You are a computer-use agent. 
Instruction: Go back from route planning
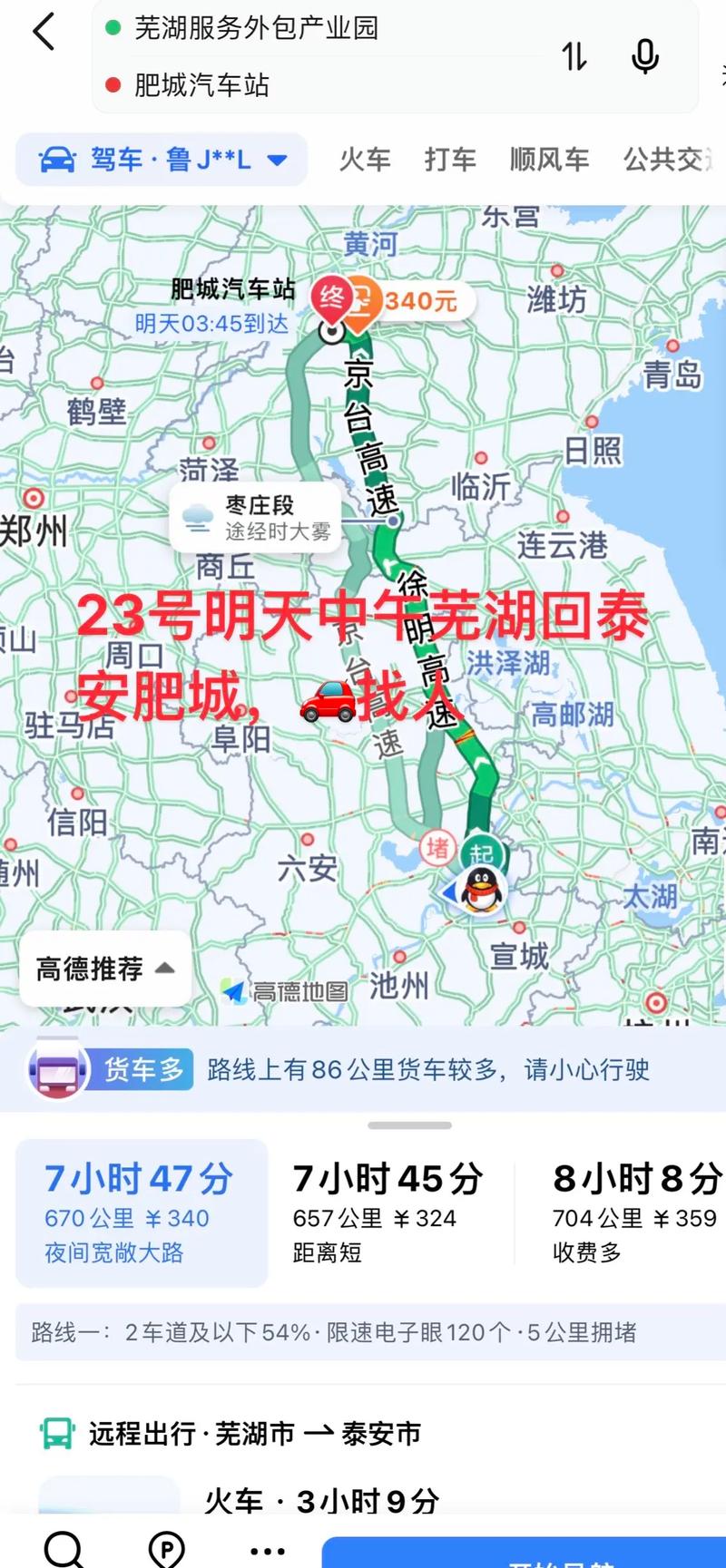[x=44, y=32]
